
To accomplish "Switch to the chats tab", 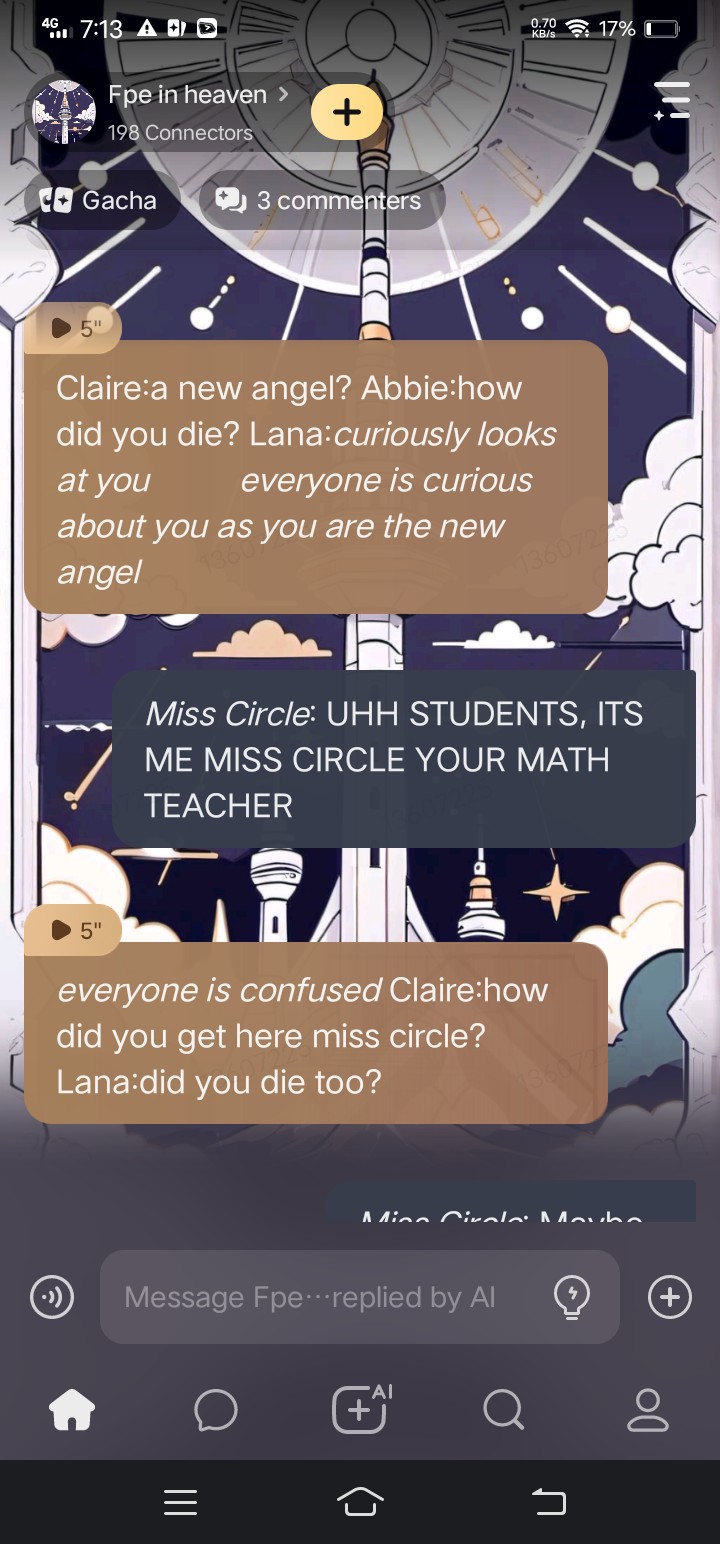I will coord(216,1410).
